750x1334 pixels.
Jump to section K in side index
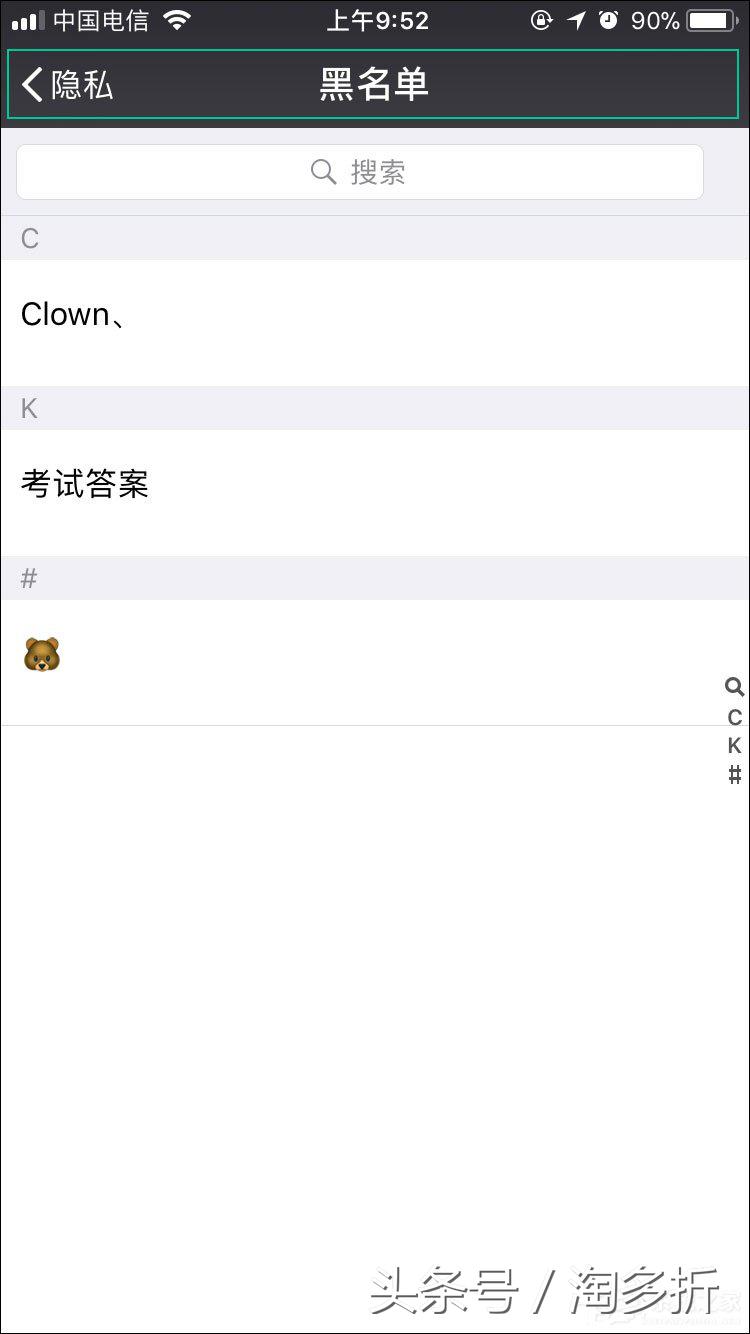click(735, 746)
